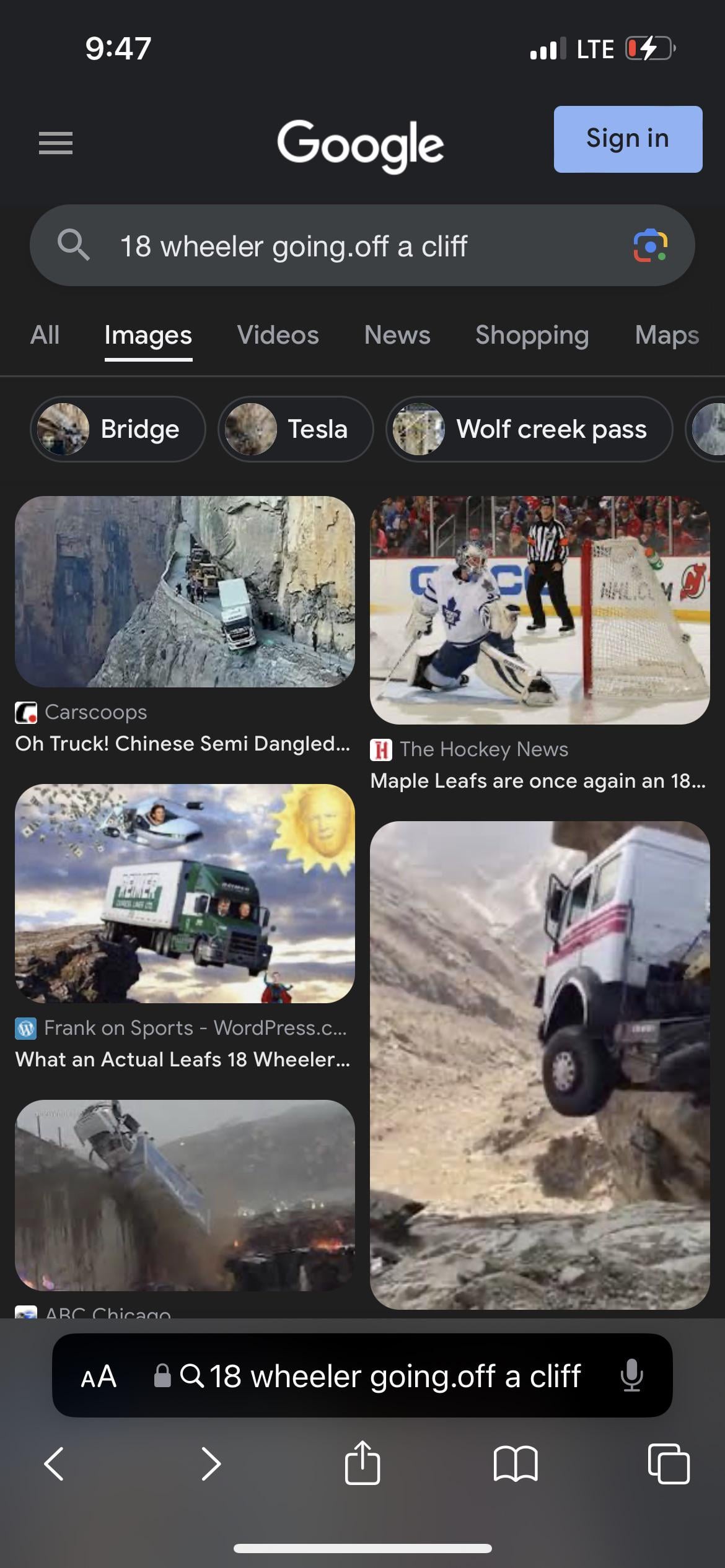Switch to the Maps tab
This screenshot has width=725, height=1568.
pyautogui.click(x=667, y=335)
